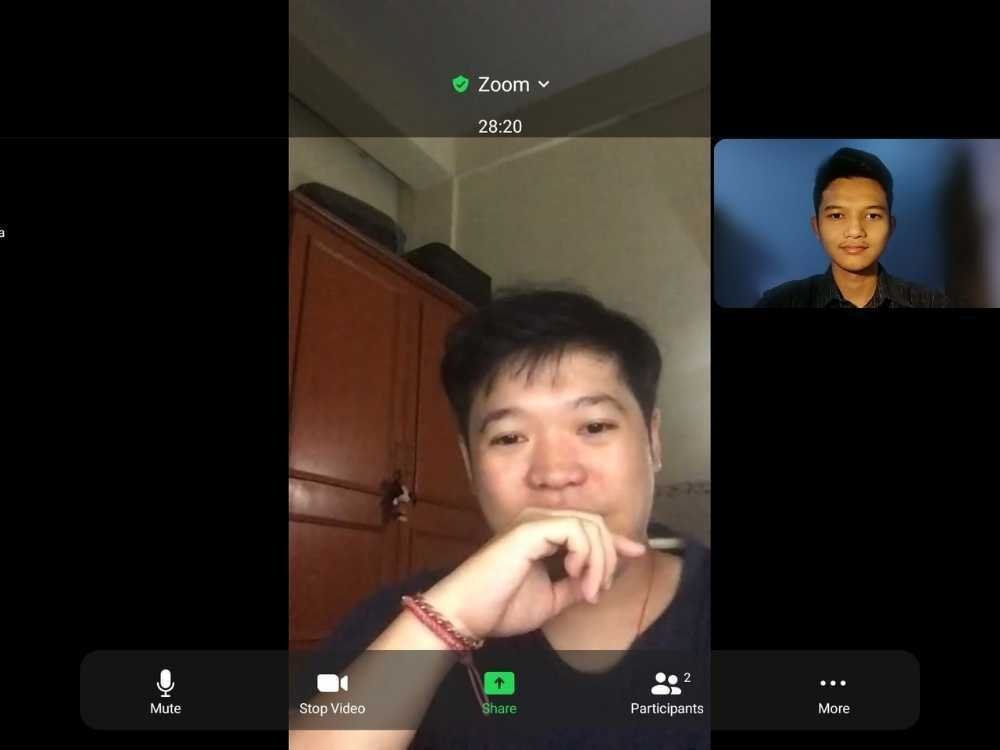Open the Participants list
This screenshot has width=1000, height=750.
667,692
